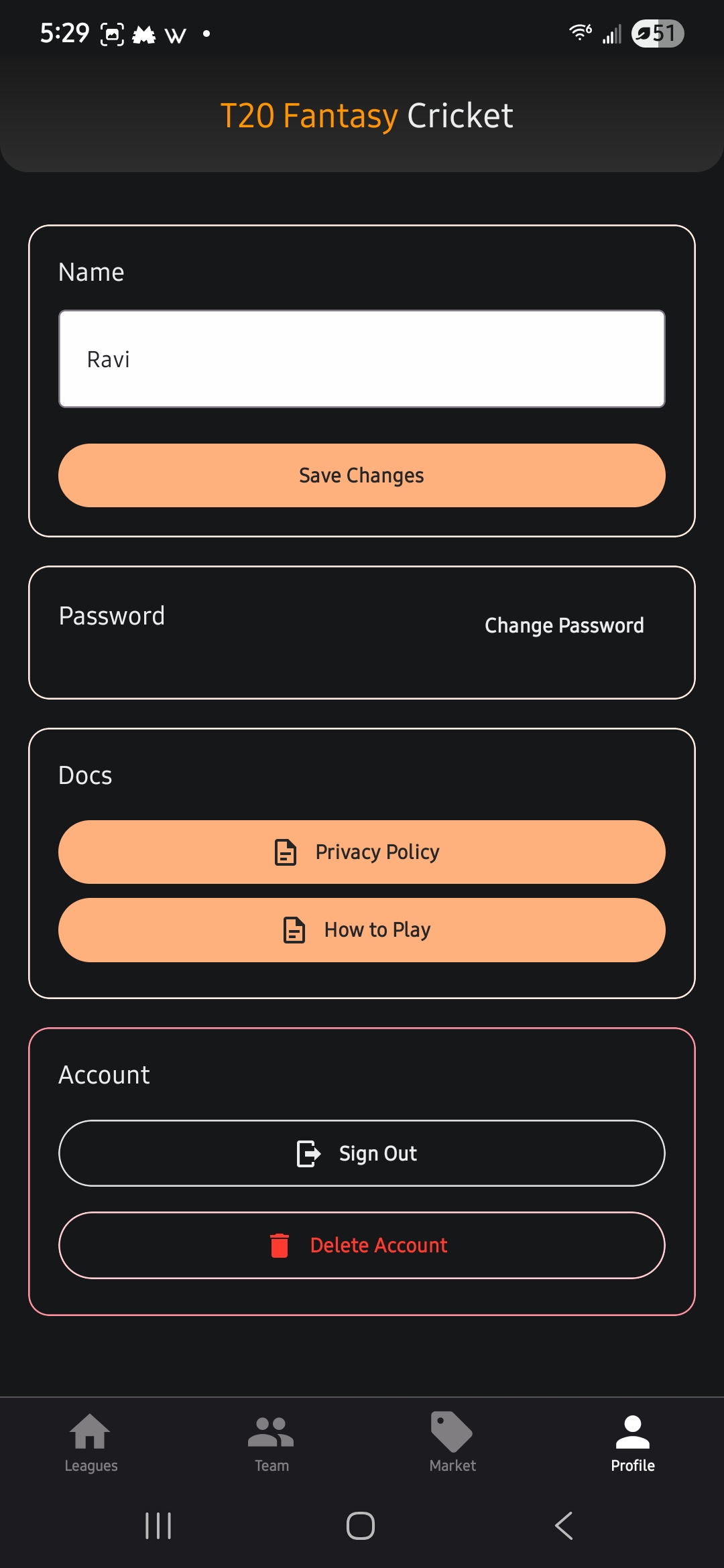Image resolution: width=724 pixels, height=1568 pixels.
Task: Save Changes to the name
Action: (362, 475)
